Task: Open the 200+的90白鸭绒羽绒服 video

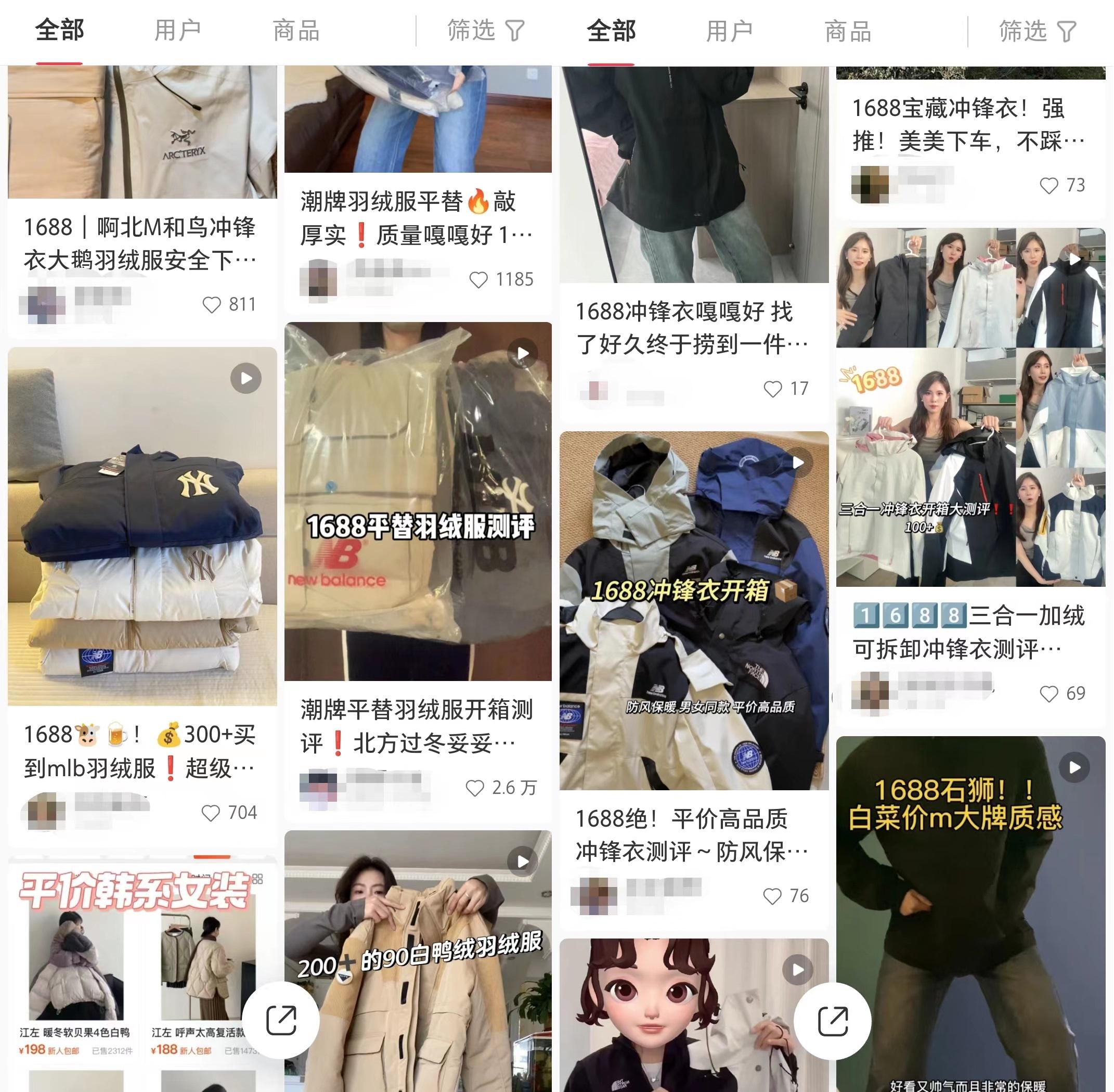Action: click(x=418, y=963)
